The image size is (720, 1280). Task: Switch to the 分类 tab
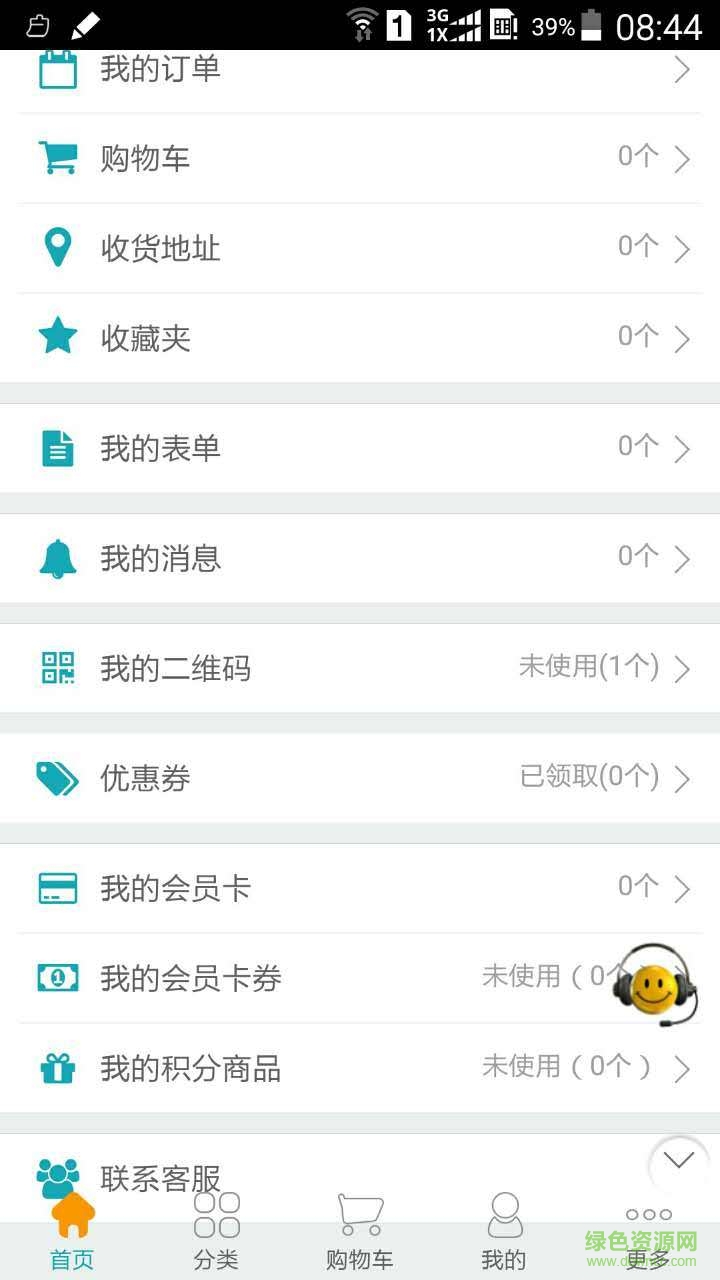[x=215, y=1230]
